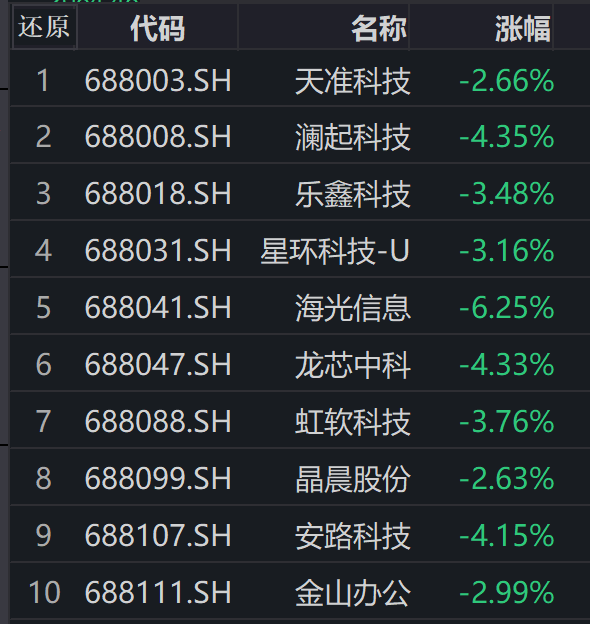This screenshot has height=624, width=590.
Task: Open the 龙芯中科 stock row
Action: 300,363
